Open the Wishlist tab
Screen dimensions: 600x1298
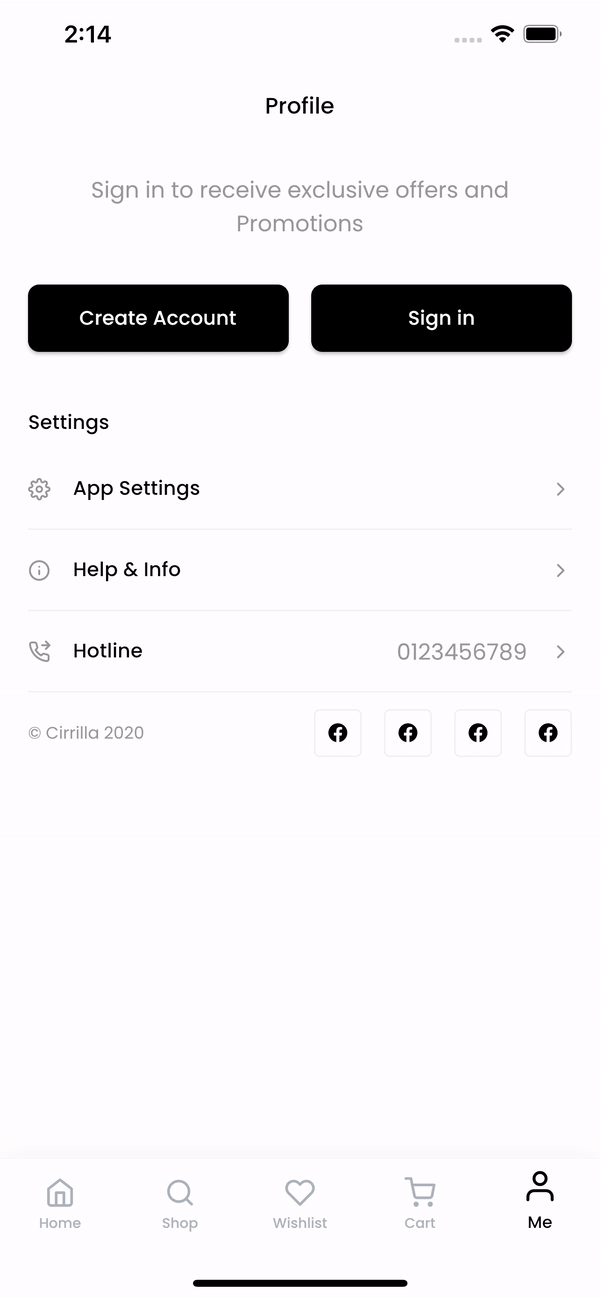(x=300, y=1203)
